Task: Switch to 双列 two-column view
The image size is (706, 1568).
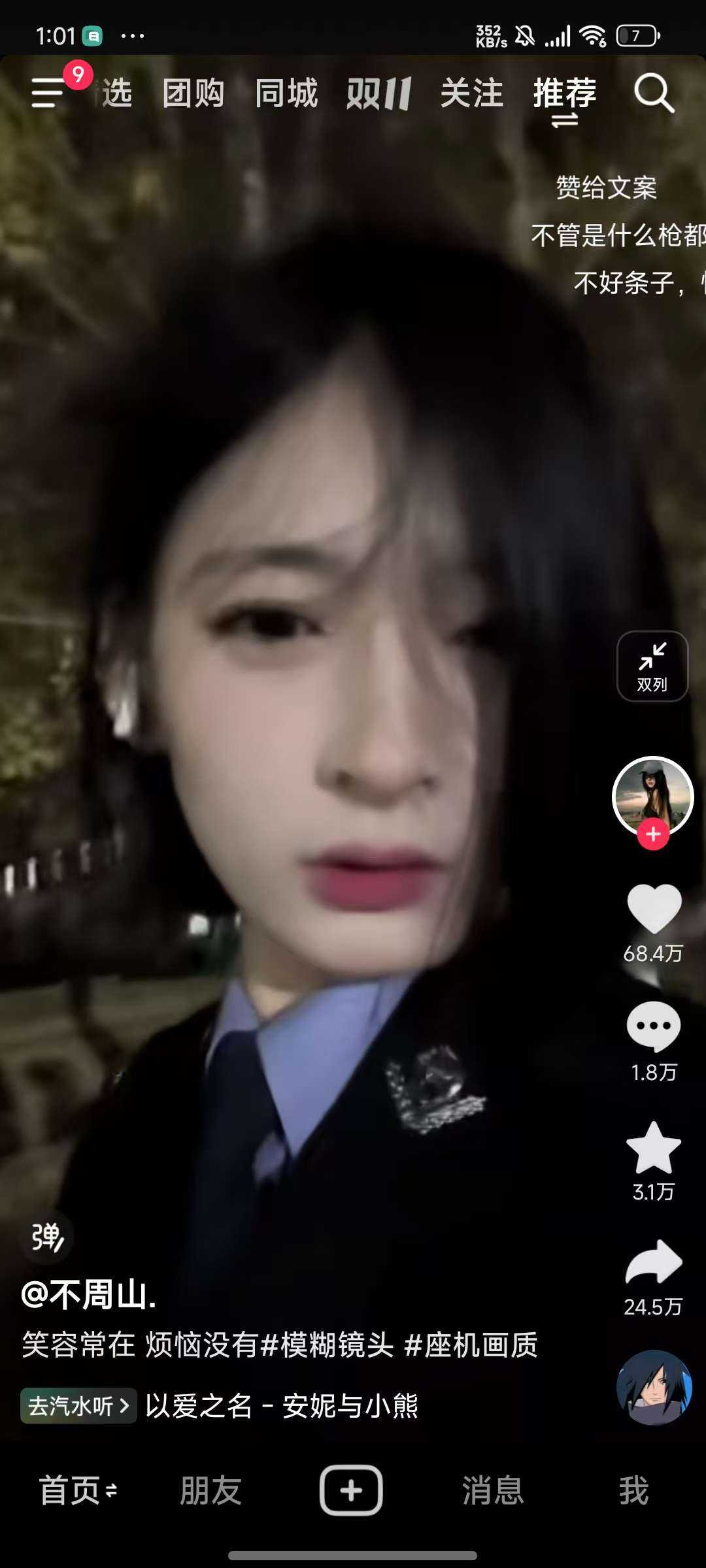Action: [x=652, y=666]
